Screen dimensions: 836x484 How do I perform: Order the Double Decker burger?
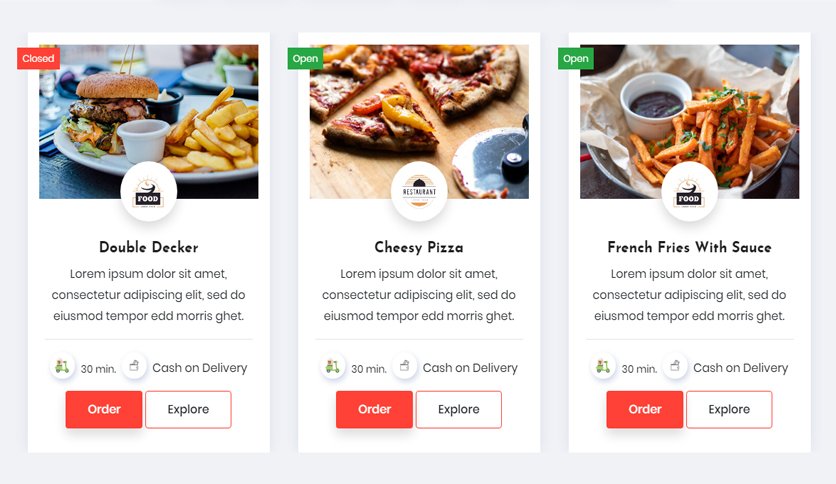104,409
